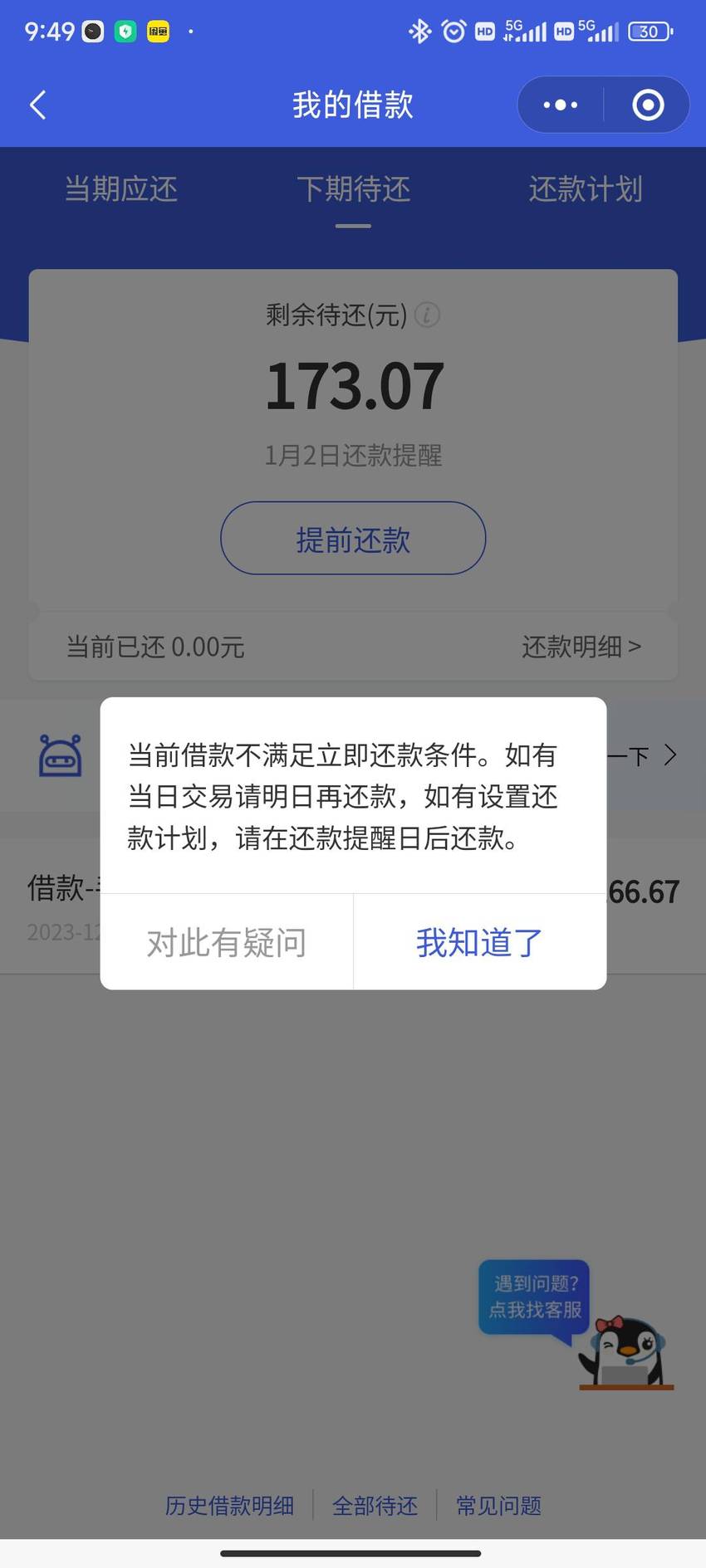Tap 我知道了 to dismiss the dialog
Viewport: 706px width, 1568px height.
tap(479, 942)
